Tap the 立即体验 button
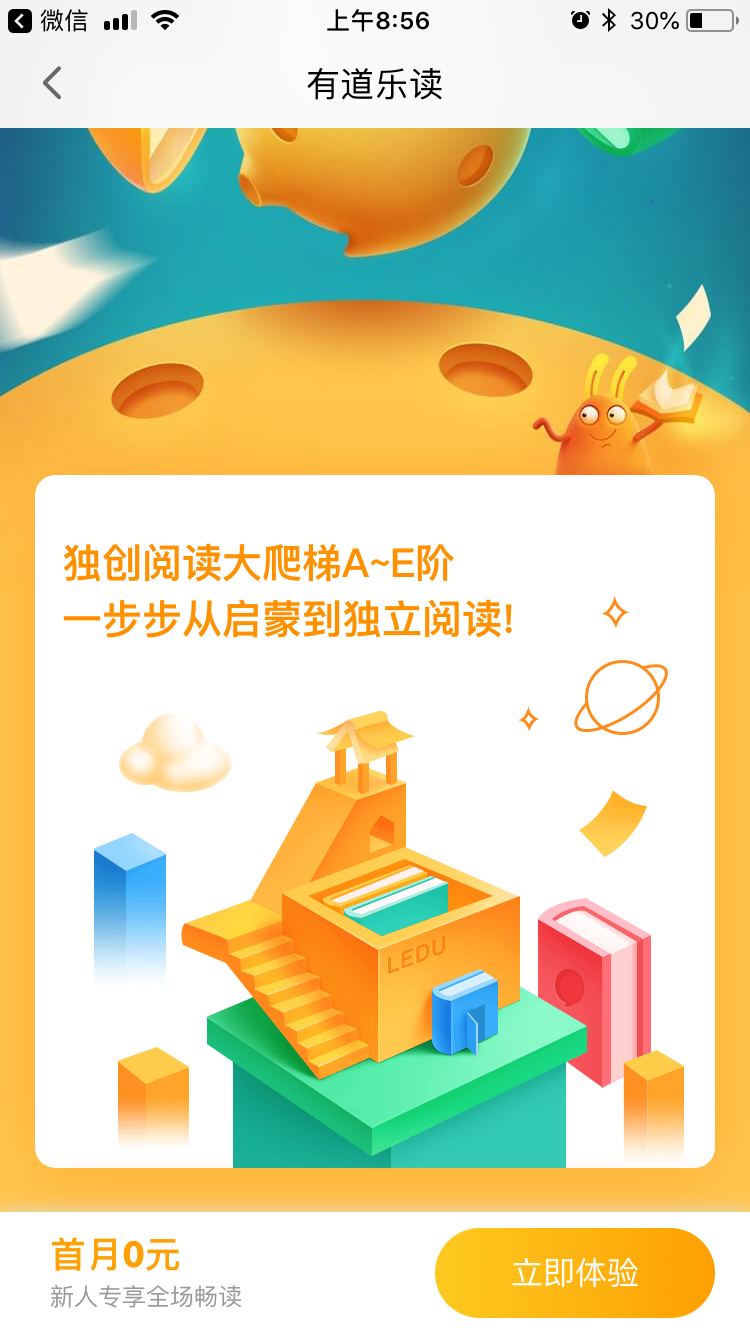The width and height of the screenshot is (750, 1334). click(575, 1273)
